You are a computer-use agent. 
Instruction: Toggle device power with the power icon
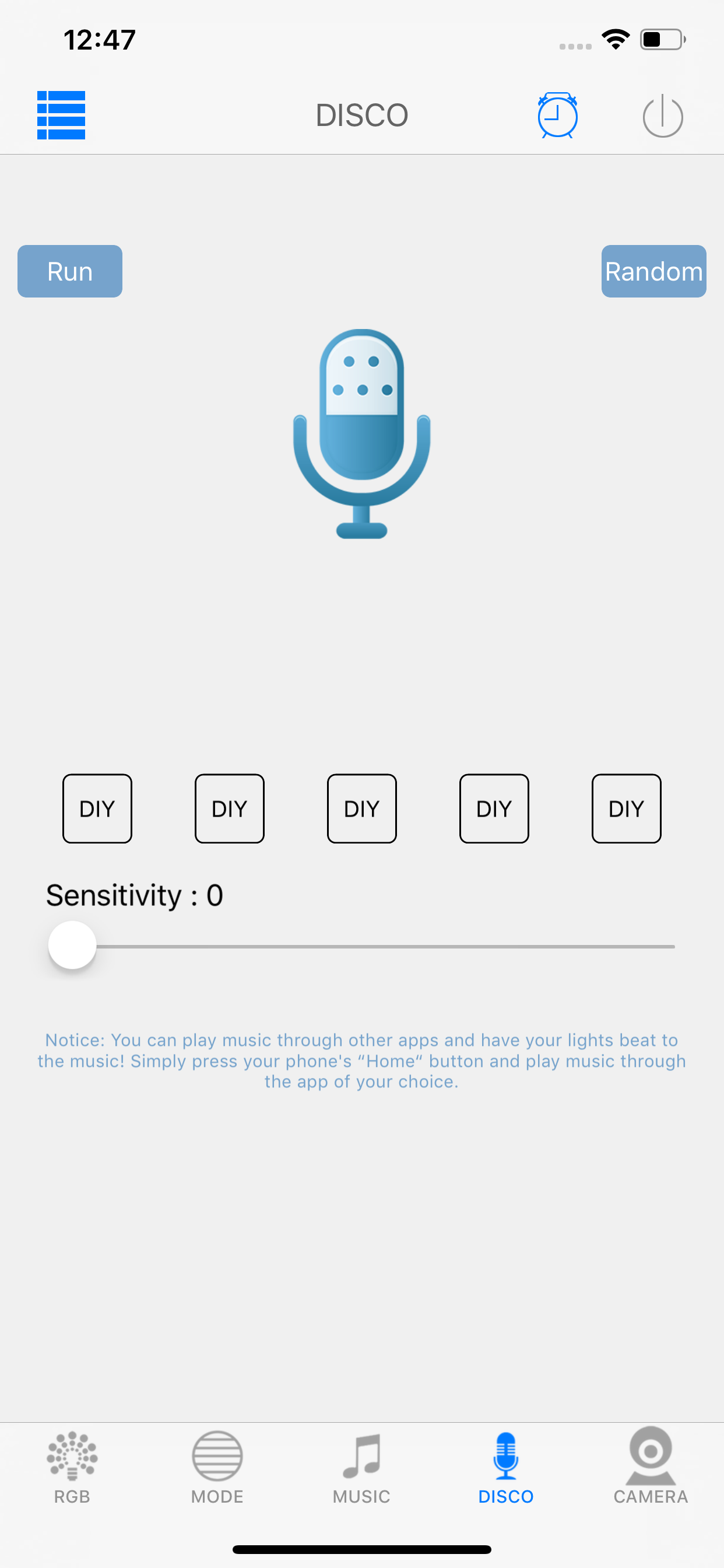tap(663, 116)
